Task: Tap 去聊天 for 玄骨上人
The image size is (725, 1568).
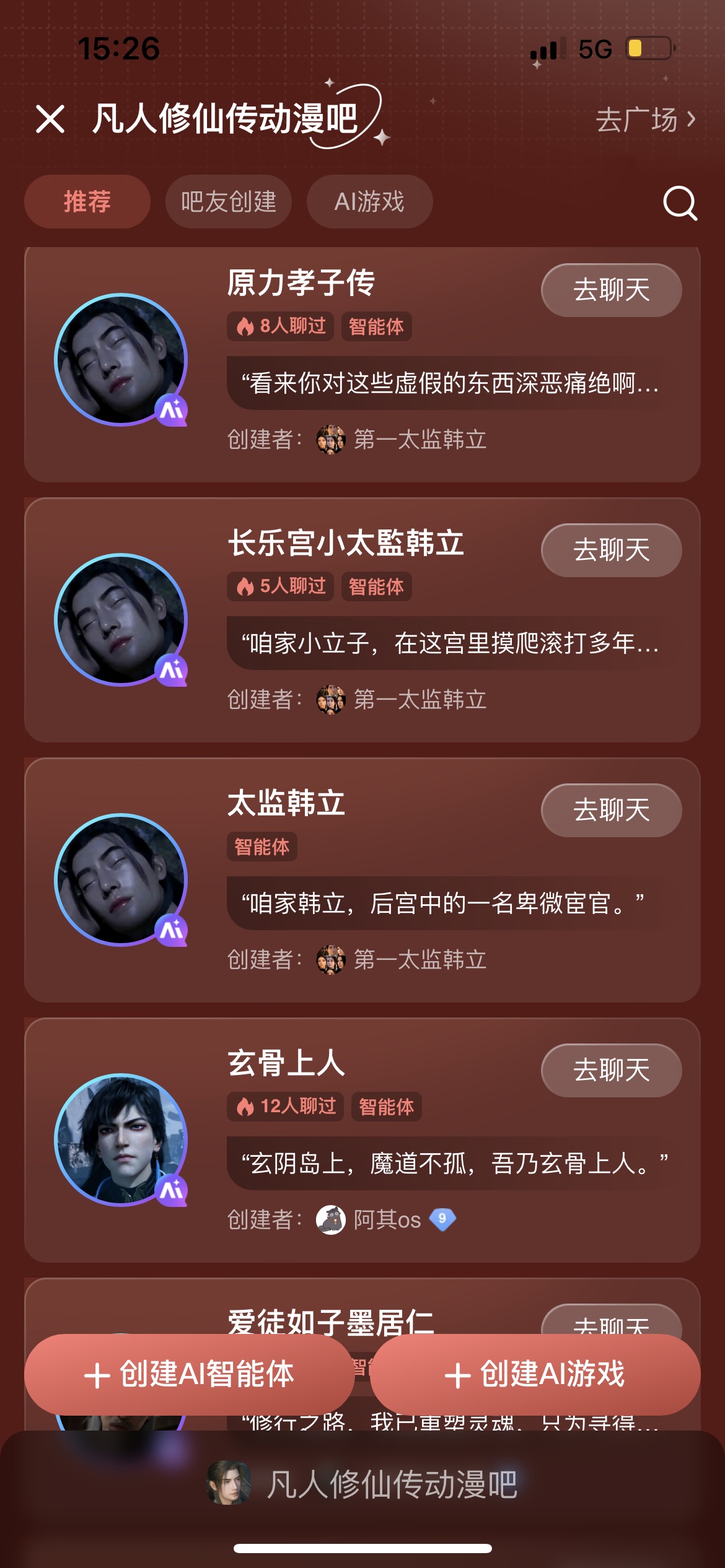Action: [611, 1071]
